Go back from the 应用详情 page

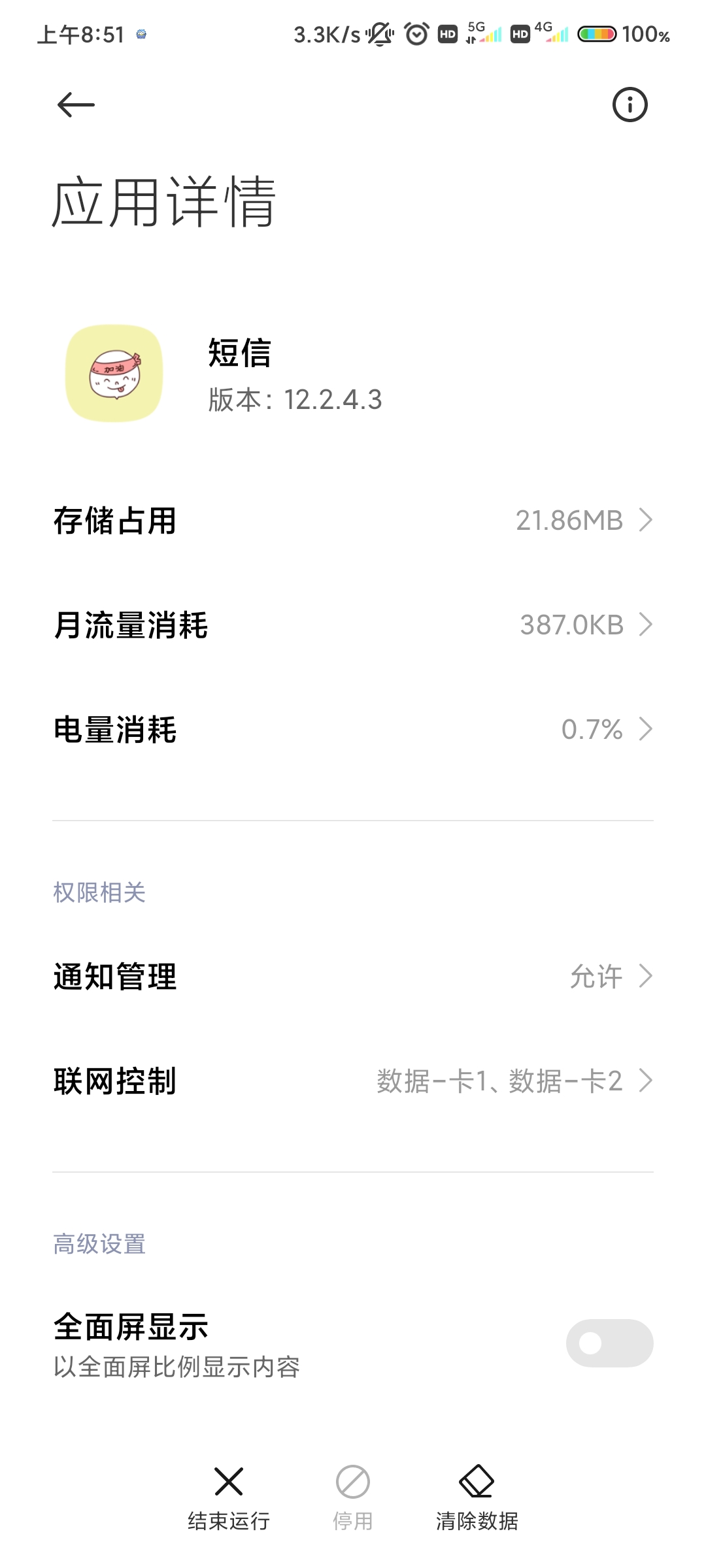coord(76,105)
